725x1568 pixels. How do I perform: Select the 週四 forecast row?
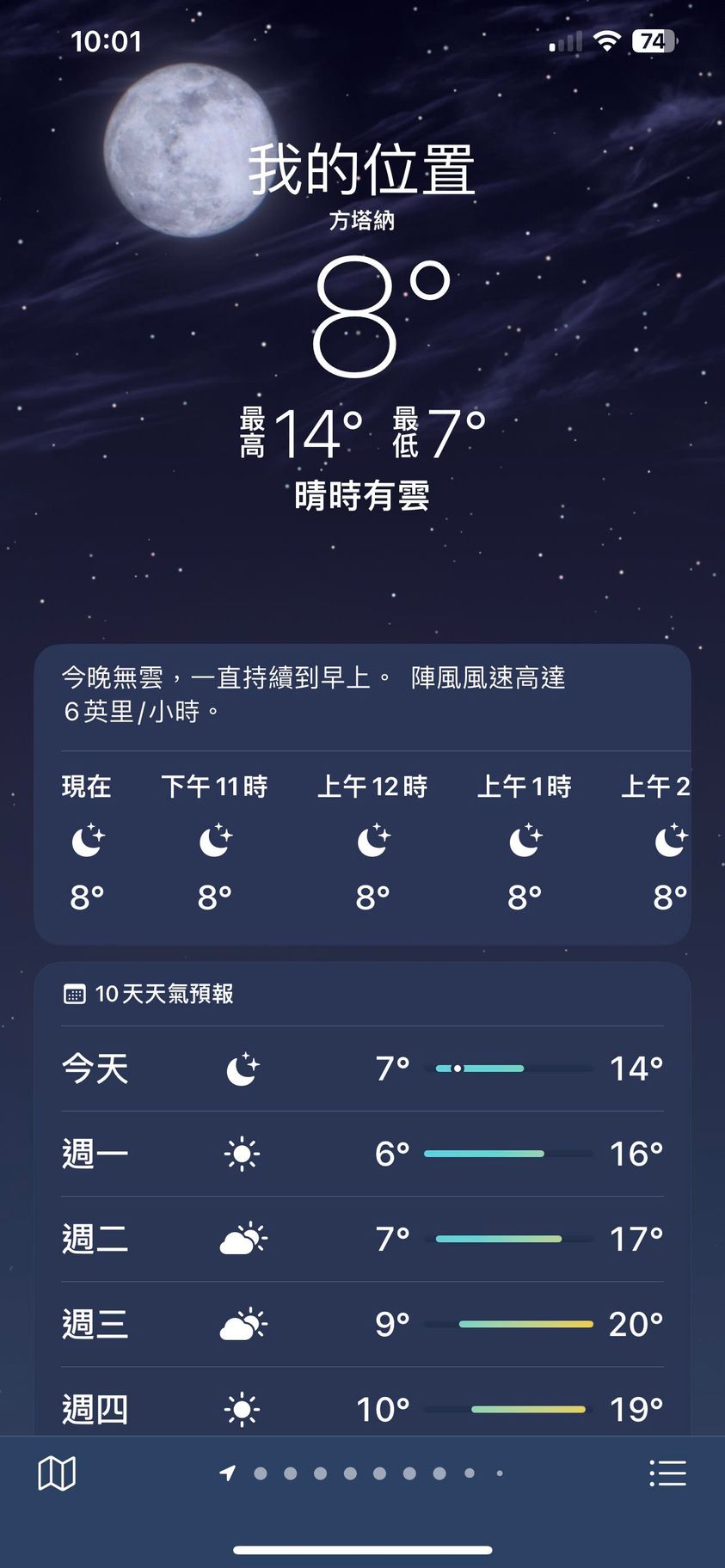coord(361,1408)
